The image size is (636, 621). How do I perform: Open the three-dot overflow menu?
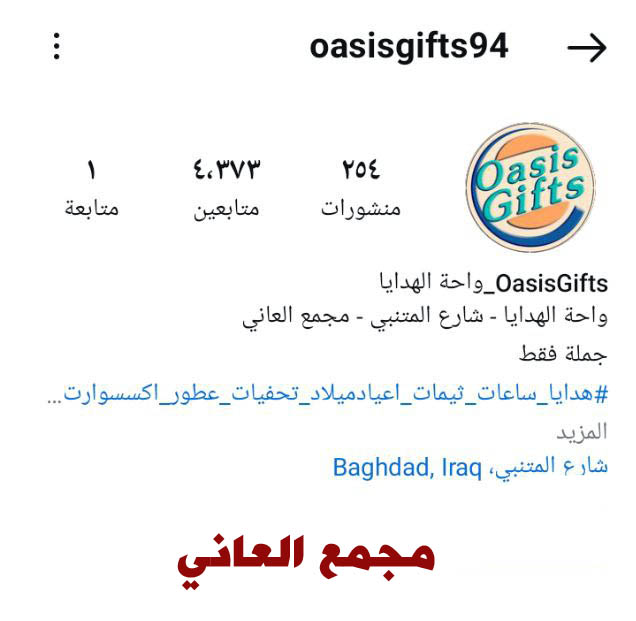(57, 47)
